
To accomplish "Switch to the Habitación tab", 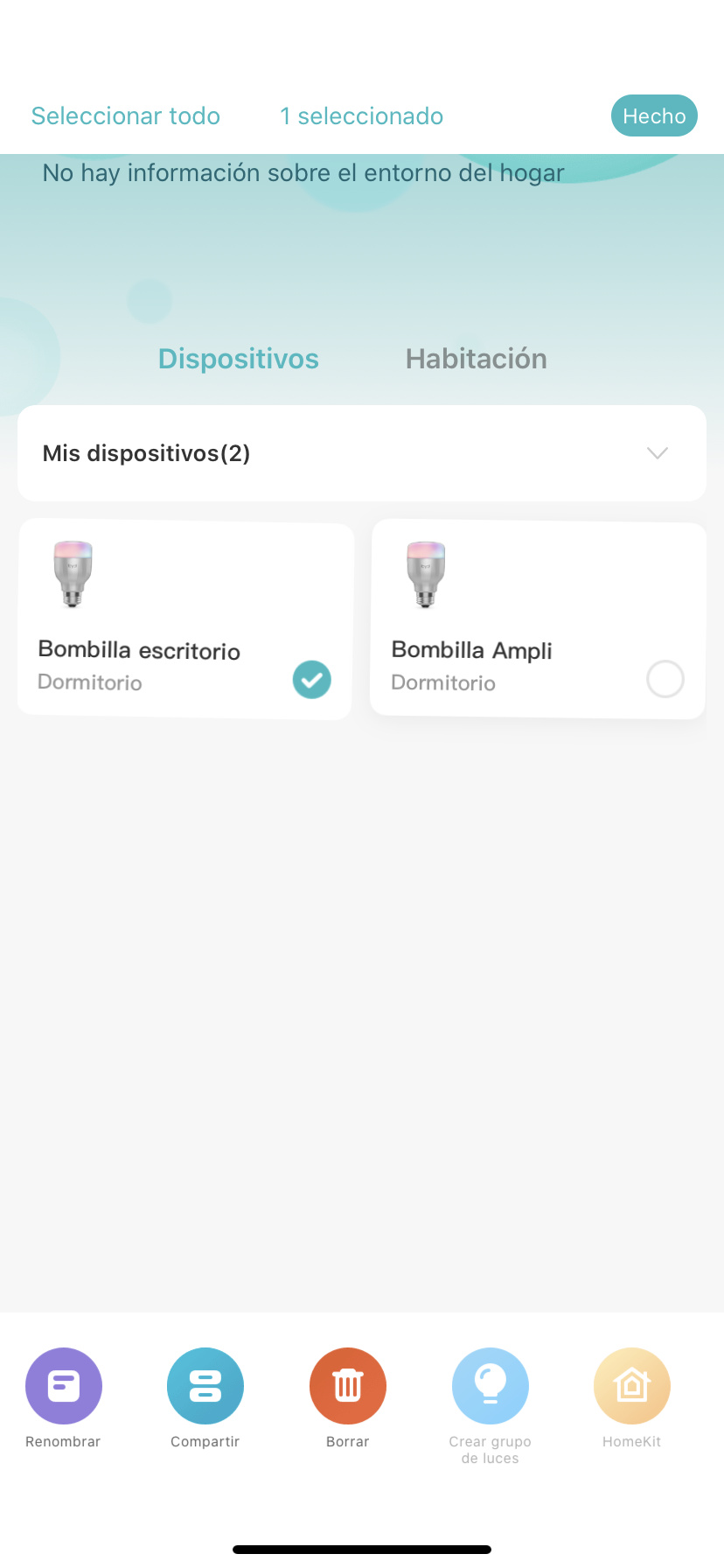I will pyautogui.click(x=476, y=359).
